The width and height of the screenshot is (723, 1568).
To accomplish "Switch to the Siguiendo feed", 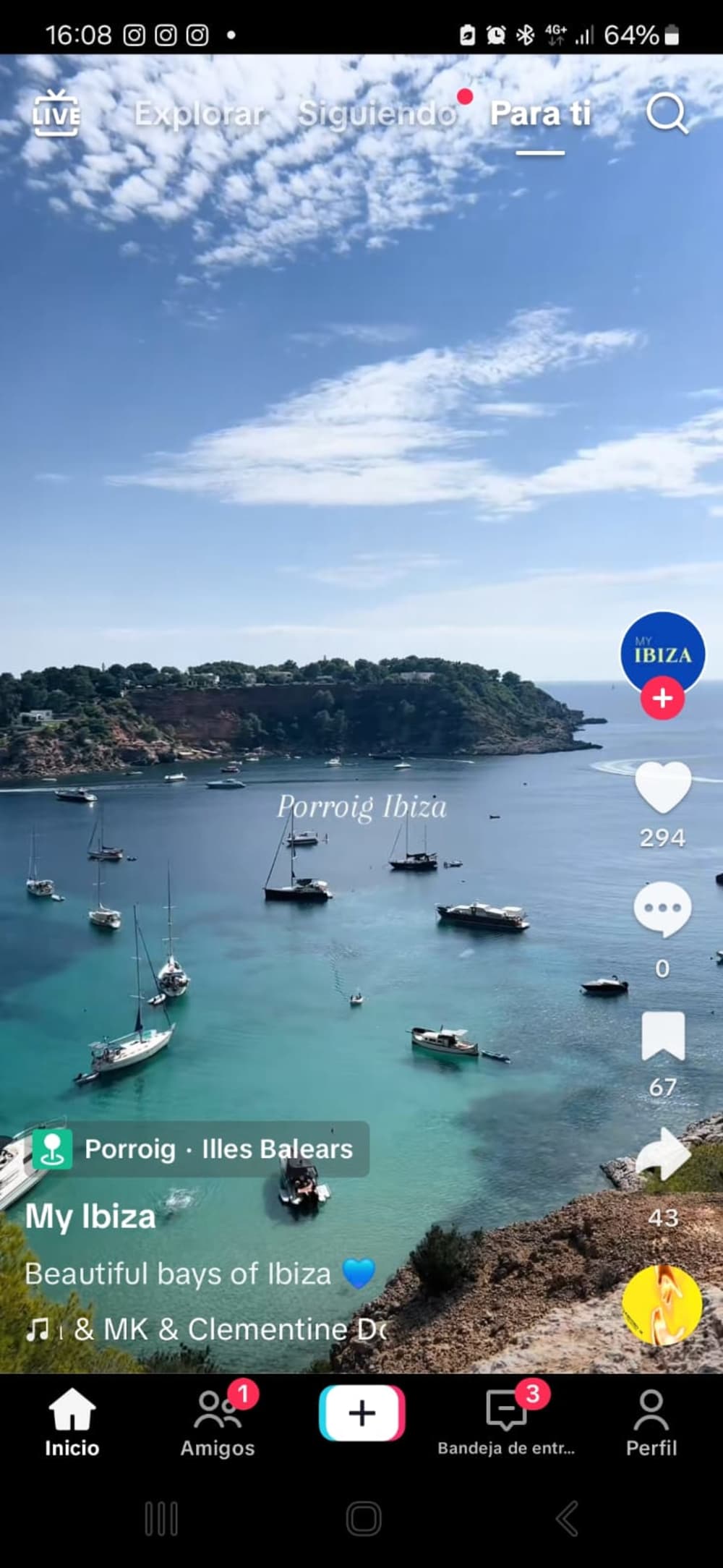I will click(377, 114).
